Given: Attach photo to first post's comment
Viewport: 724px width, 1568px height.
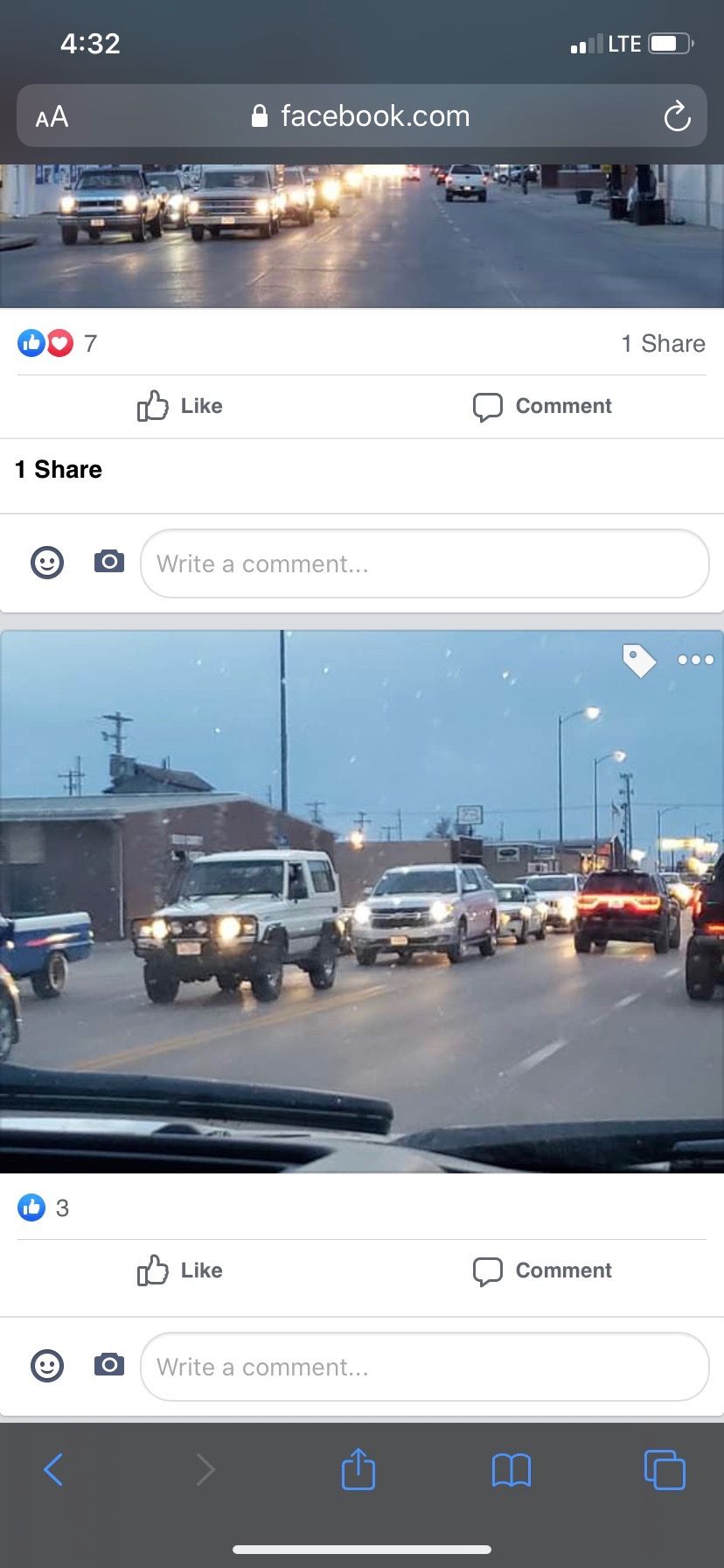Looking at the screenshot, I should [109, 562].
